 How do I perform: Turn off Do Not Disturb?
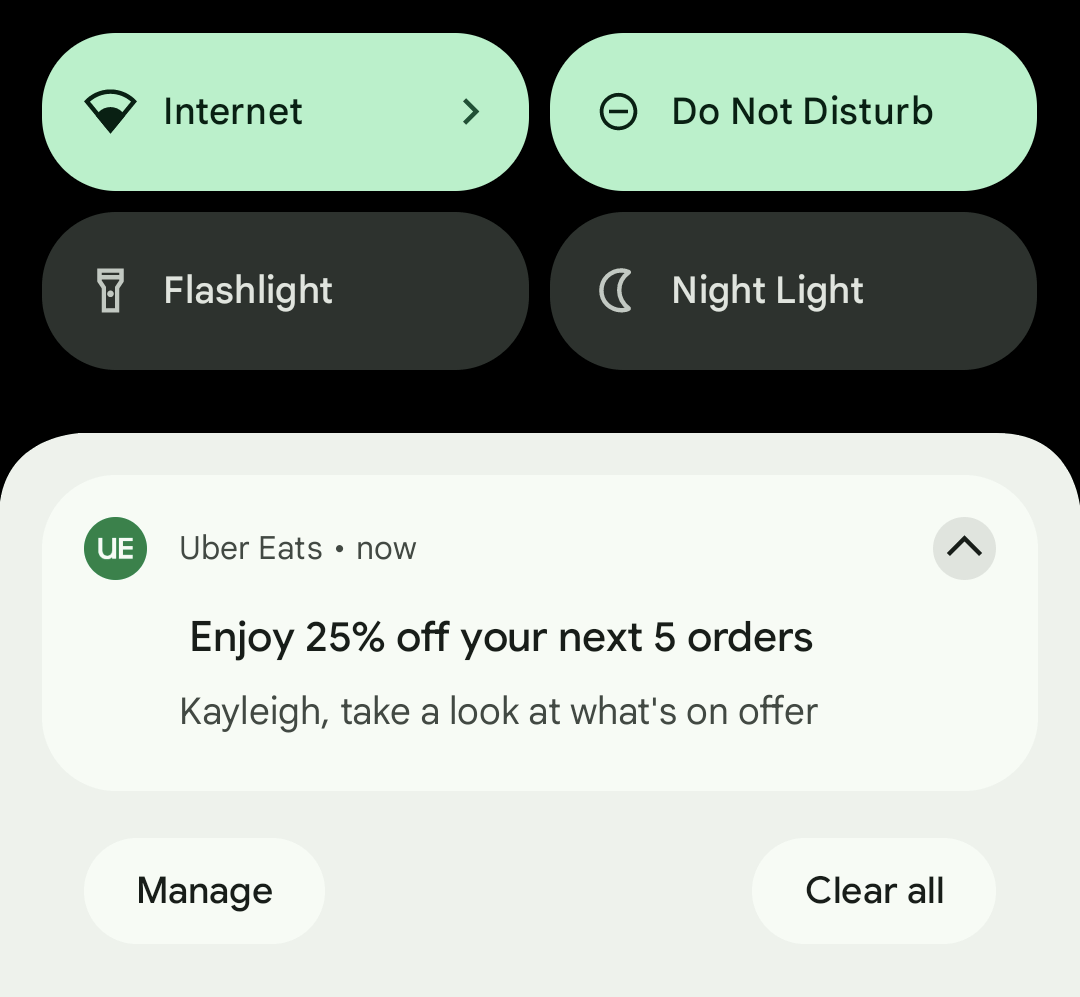pos(793,112)
